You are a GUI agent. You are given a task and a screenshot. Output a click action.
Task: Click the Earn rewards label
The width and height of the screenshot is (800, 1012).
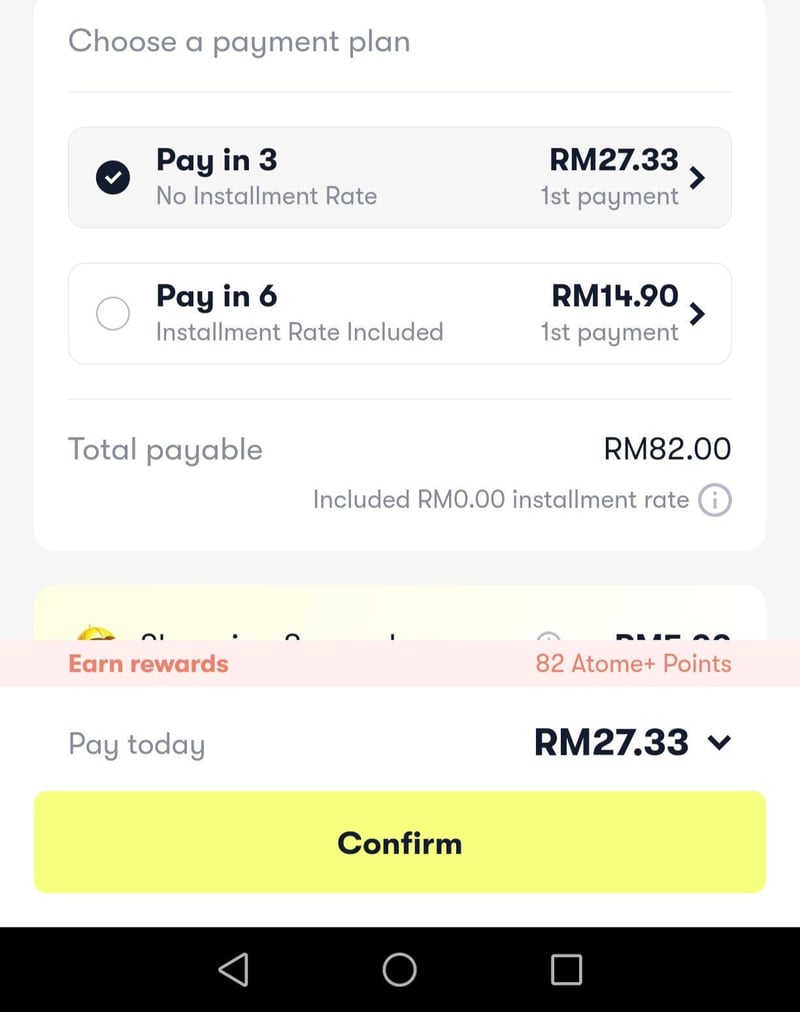pos(147,663)
